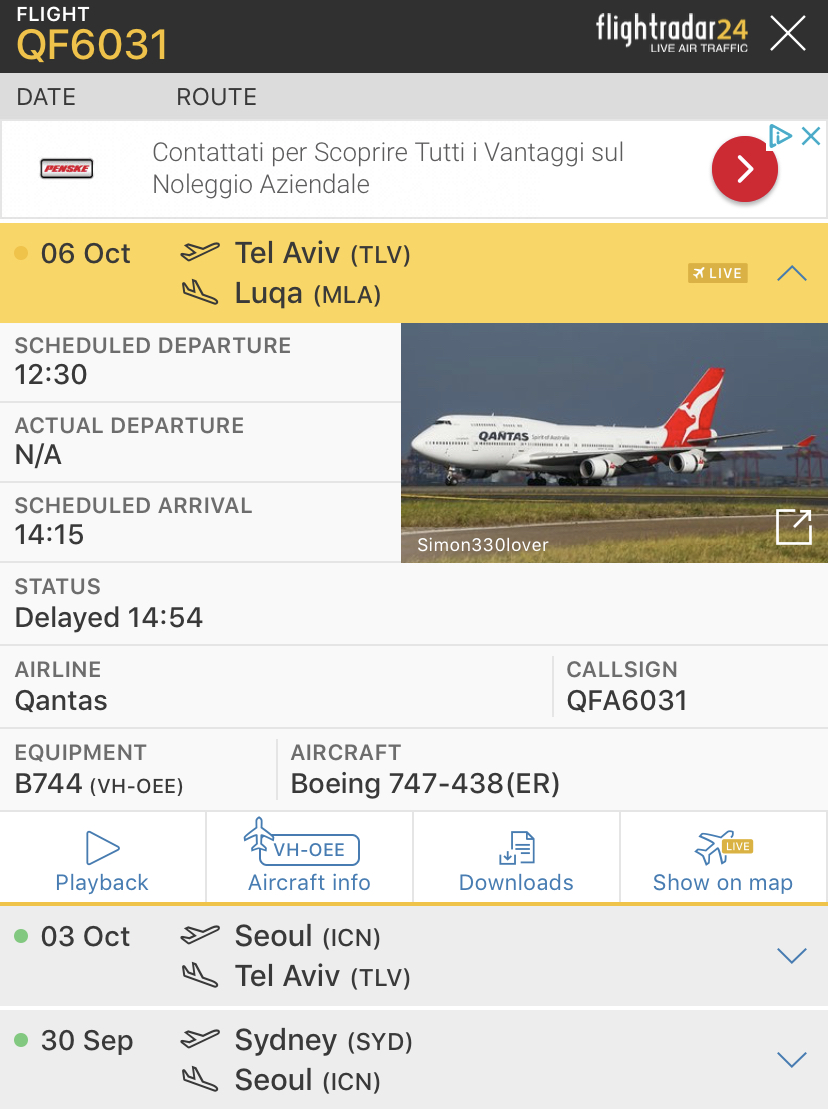Open the Penske ad arrow button
The image size is (828, 1109).
(x=744, y=170)
